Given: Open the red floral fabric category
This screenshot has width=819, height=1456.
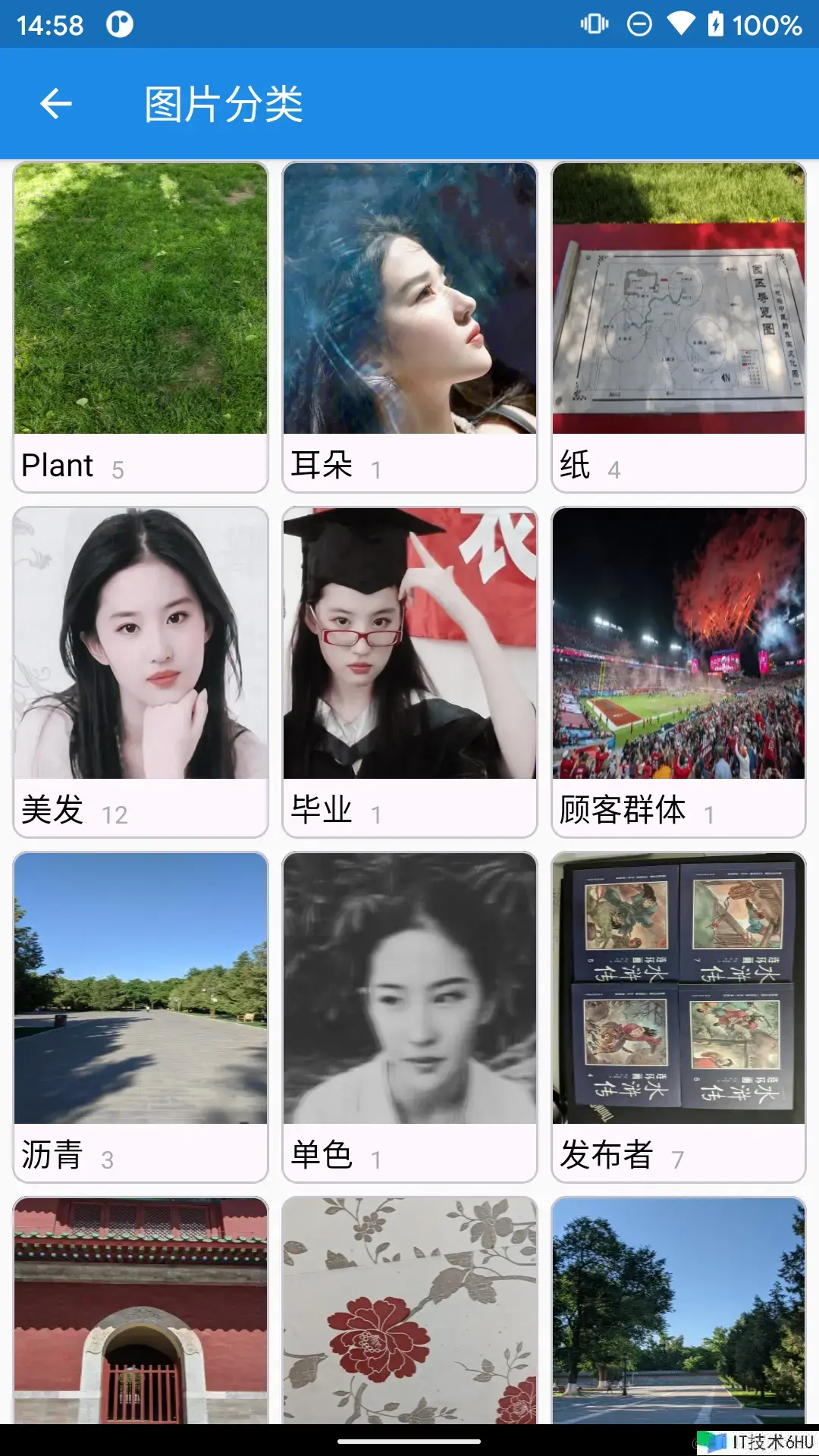Looking at the screenshot, I should (409, 1310).
